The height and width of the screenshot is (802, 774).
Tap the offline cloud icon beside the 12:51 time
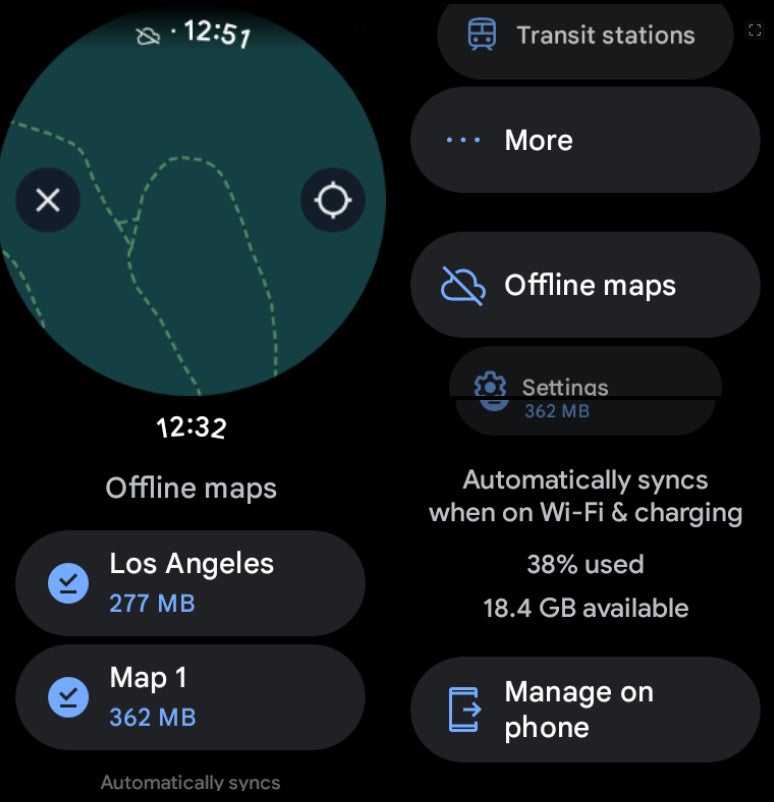point(146,35)
